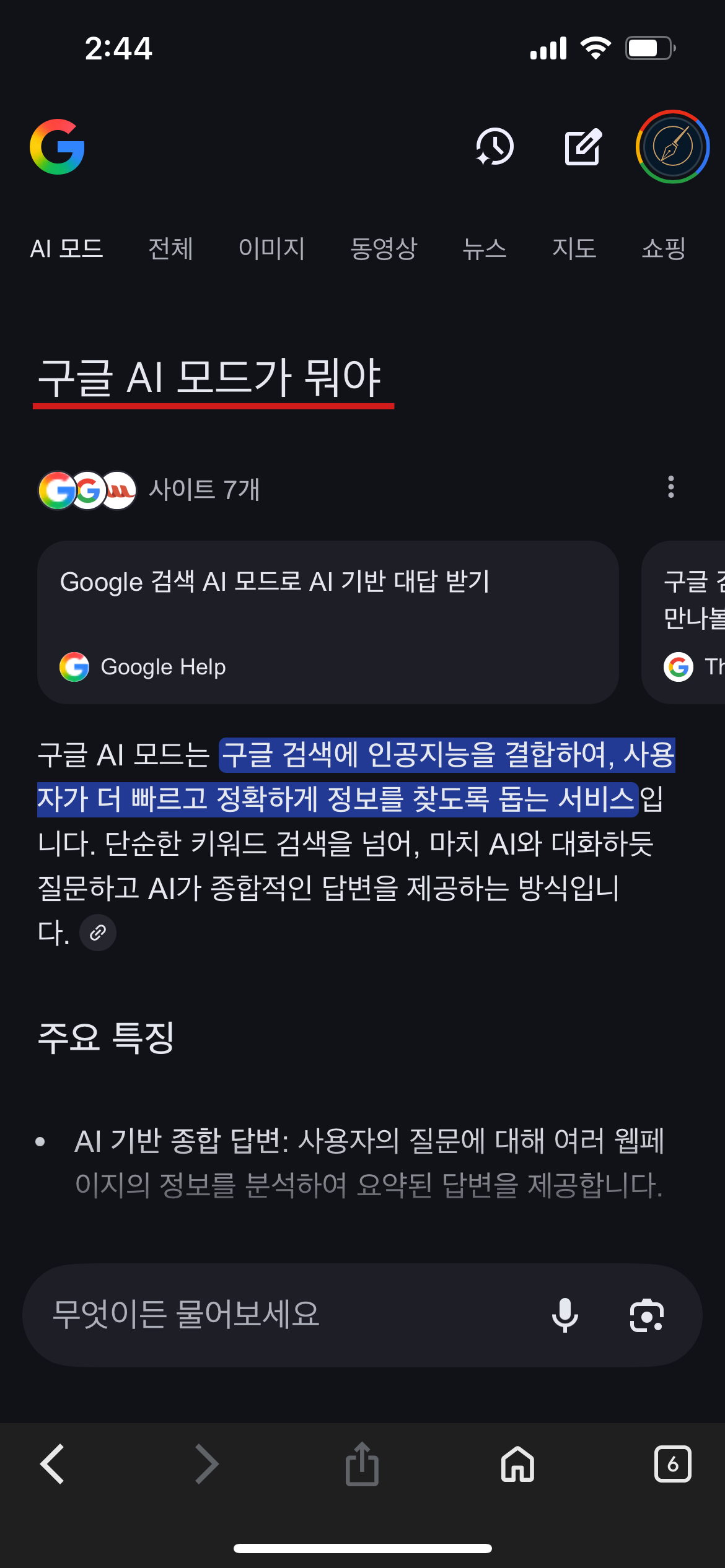Open the three-dot options menu

[x=670, y=487]
